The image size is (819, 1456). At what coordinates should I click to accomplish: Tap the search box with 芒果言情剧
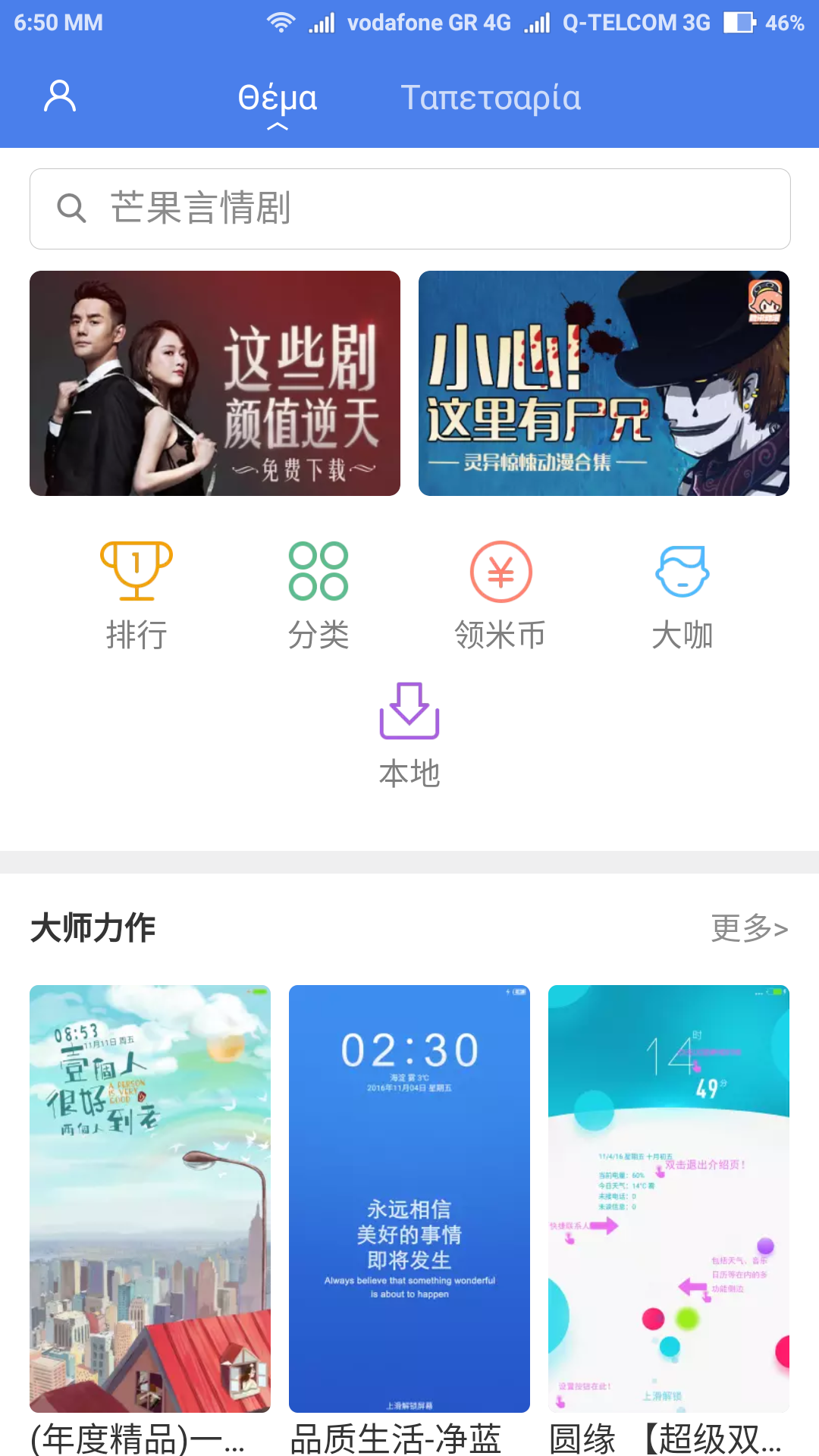click(409, 209)
